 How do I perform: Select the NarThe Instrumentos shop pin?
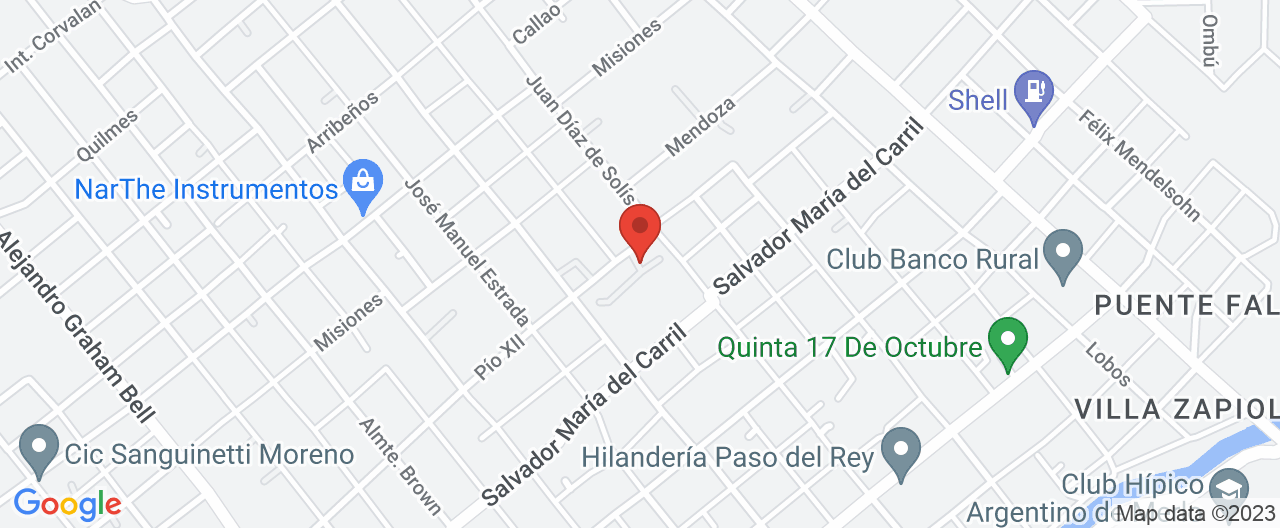point(363,184)
